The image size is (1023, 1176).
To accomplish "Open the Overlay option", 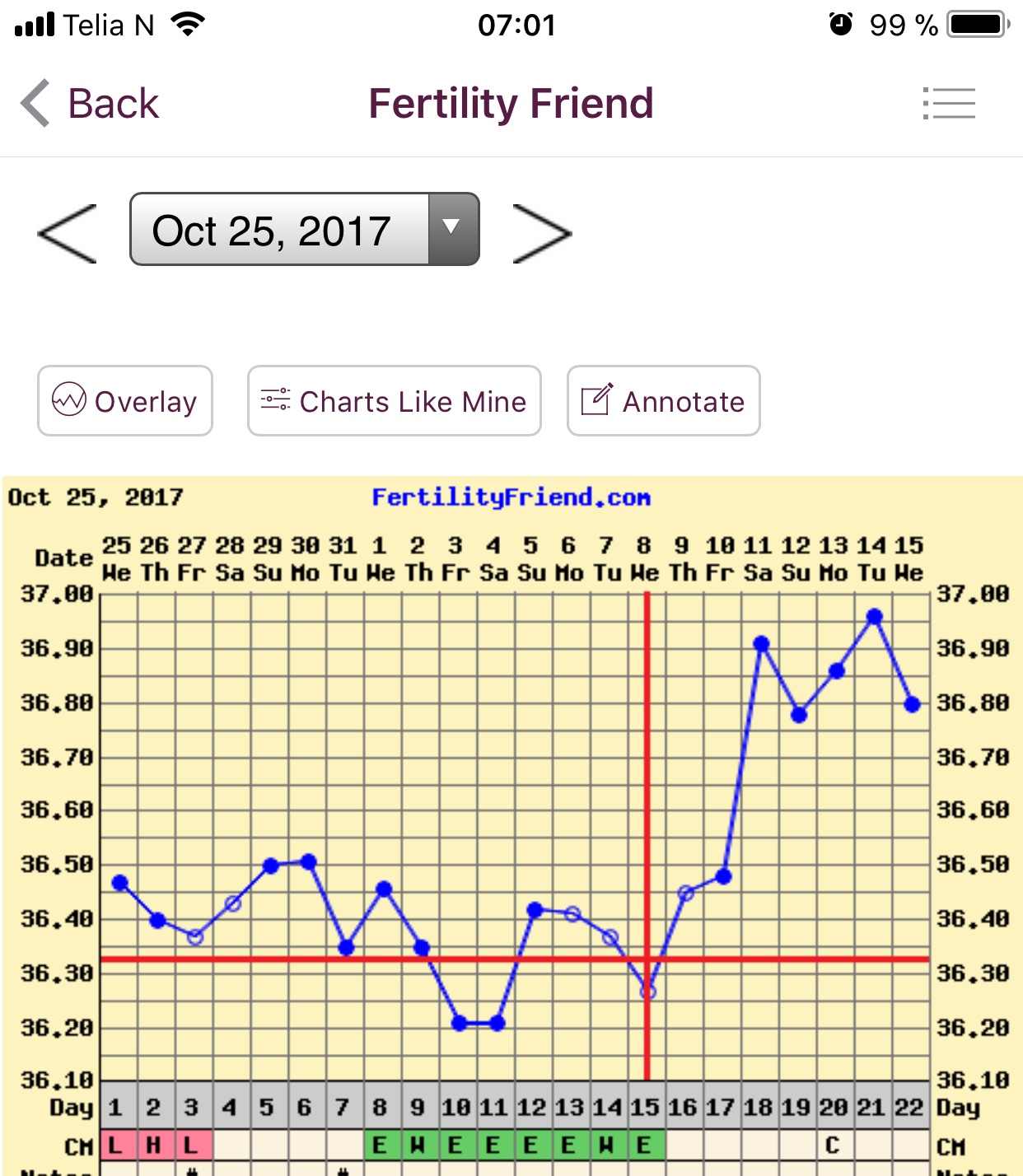I will tap(125, 401).
